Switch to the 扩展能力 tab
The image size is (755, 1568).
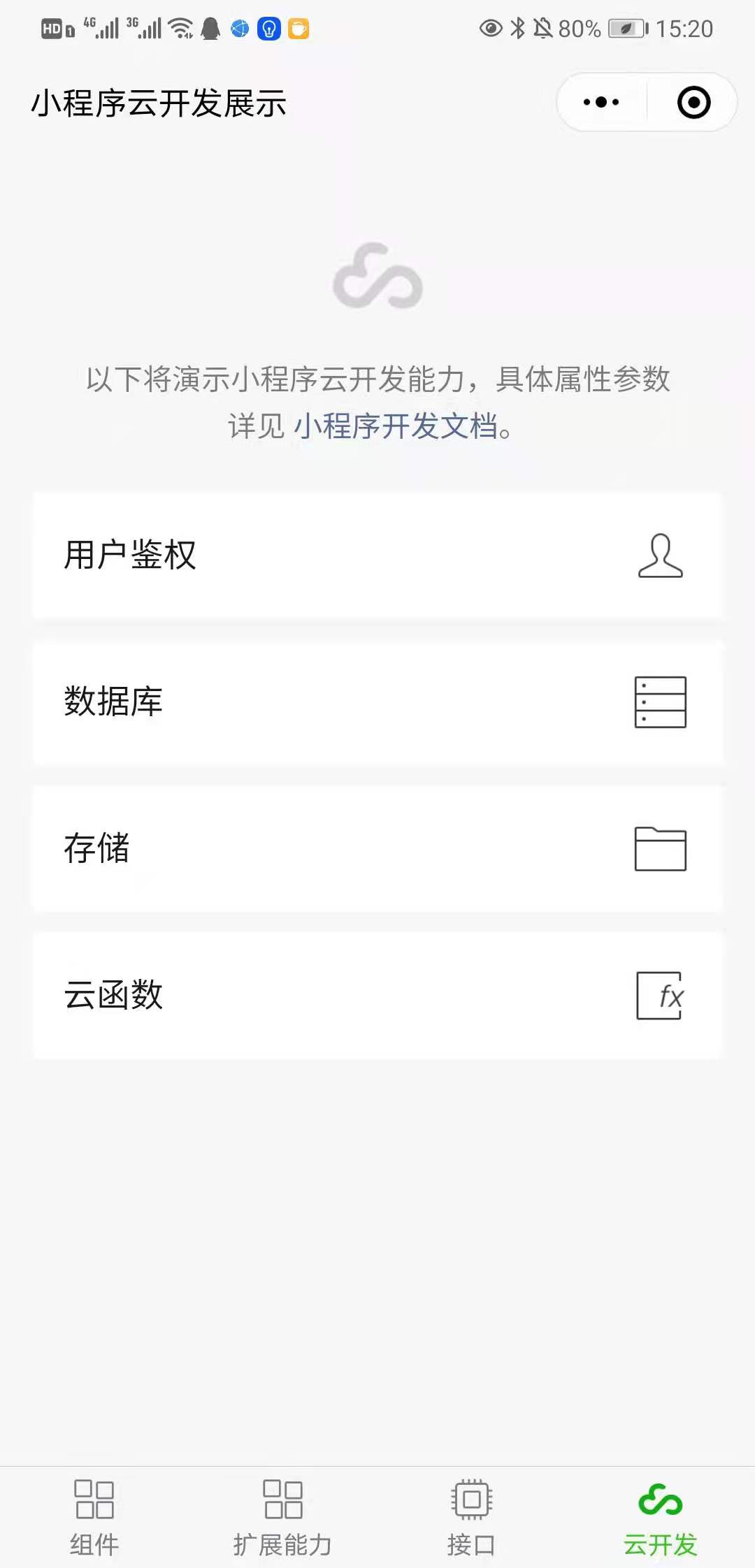coord(283,1516)
